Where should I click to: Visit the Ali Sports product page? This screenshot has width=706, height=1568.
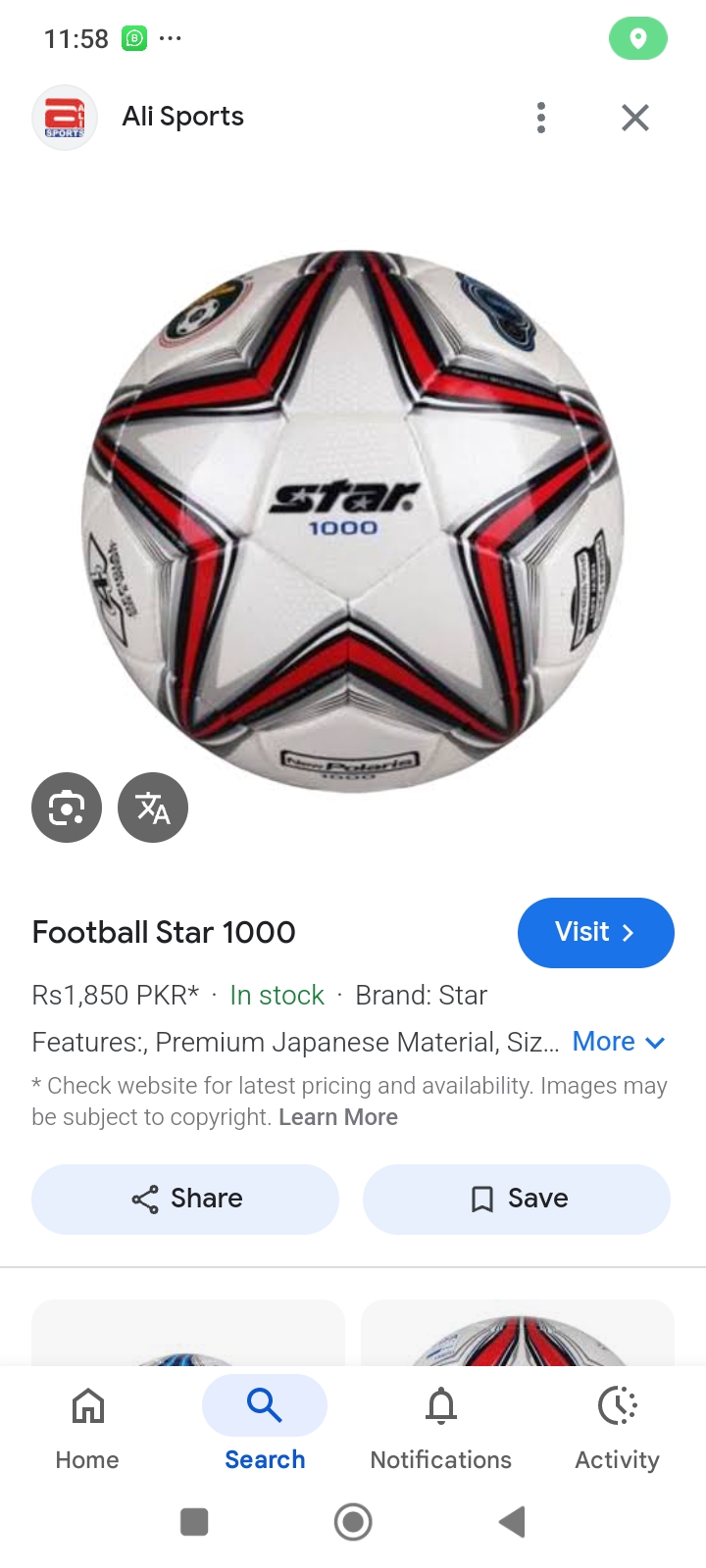pyautogui.click(x=595, y=932)
